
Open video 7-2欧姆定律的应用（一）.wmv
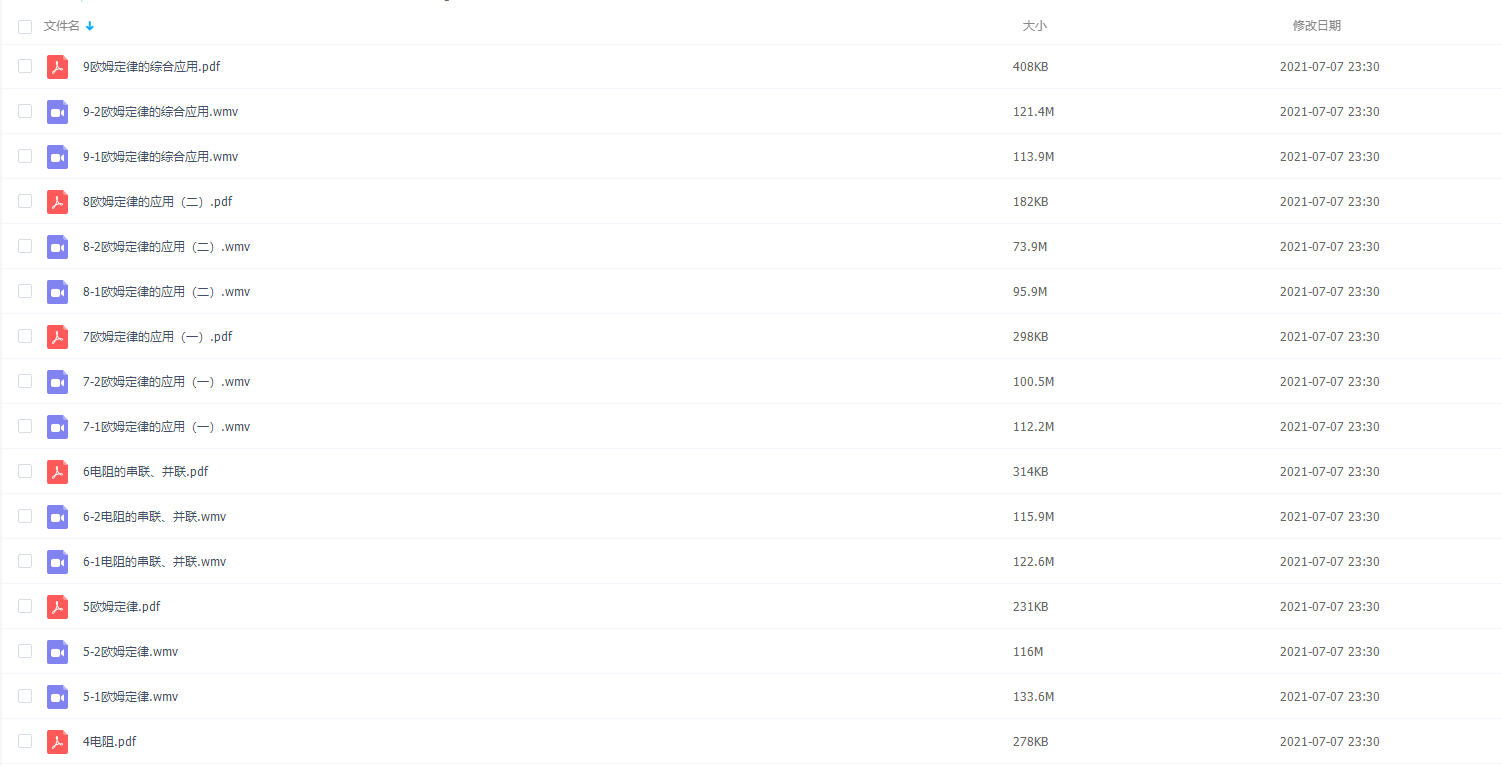(x=166, y=382)
